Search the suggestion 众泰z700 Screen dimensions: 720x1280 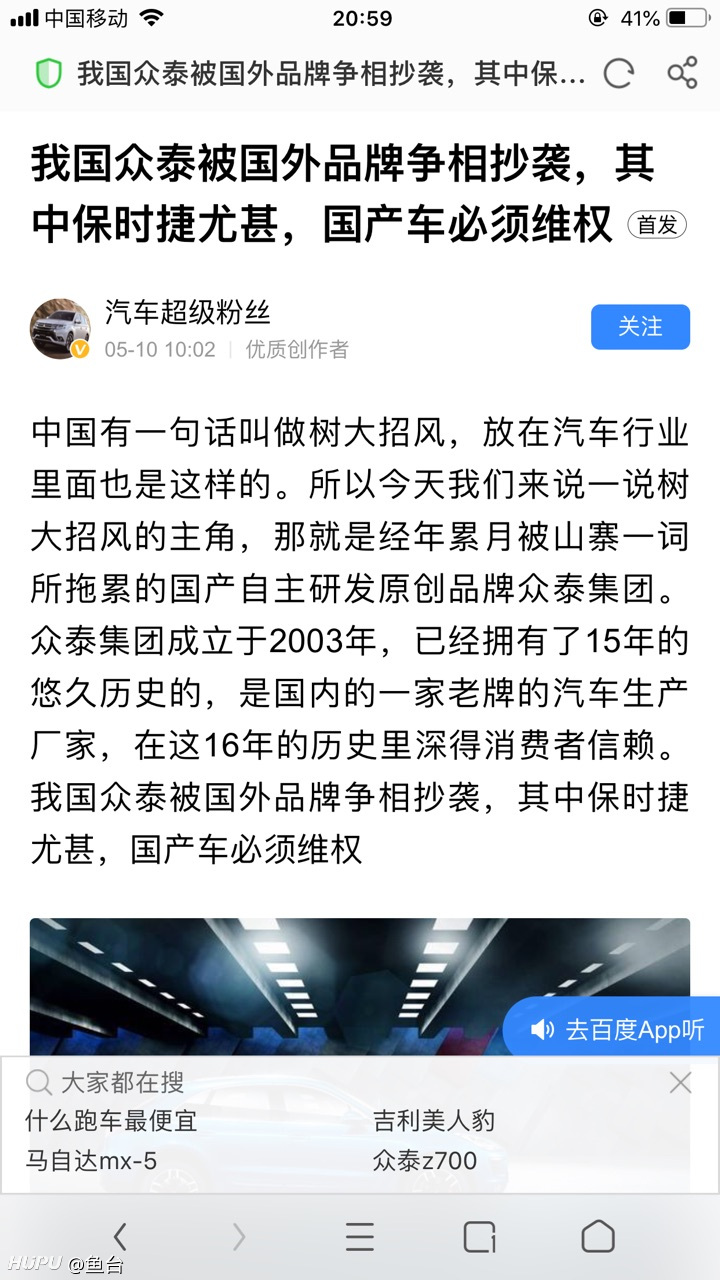425,1161
